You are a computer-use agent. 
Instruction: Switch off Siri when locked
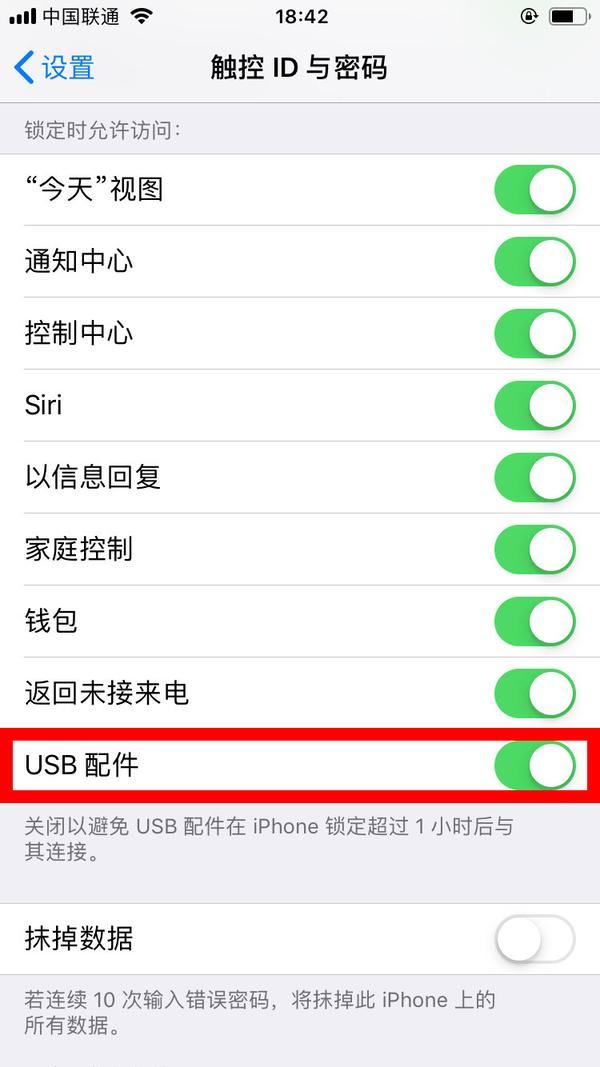535,406
